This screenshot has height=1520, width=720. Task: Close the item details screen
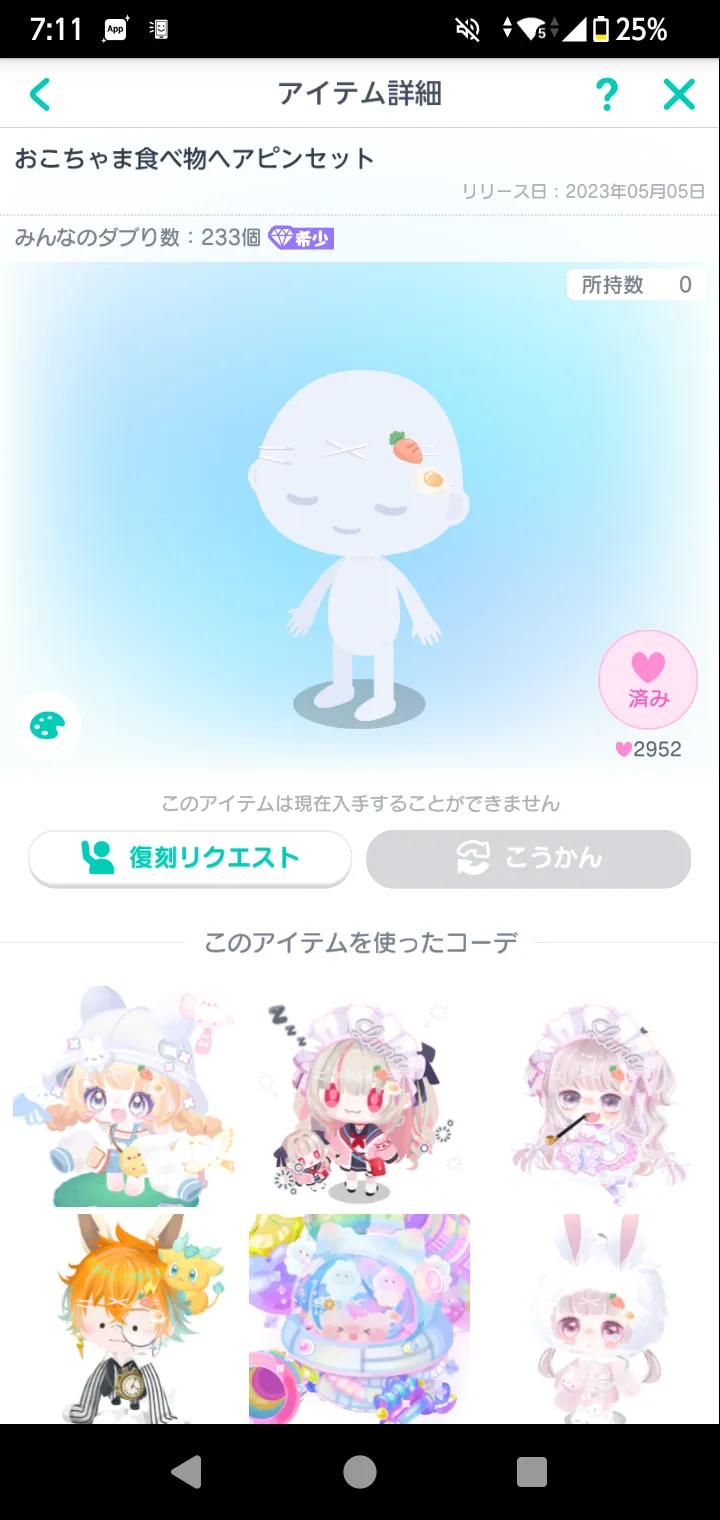[679, 95]
